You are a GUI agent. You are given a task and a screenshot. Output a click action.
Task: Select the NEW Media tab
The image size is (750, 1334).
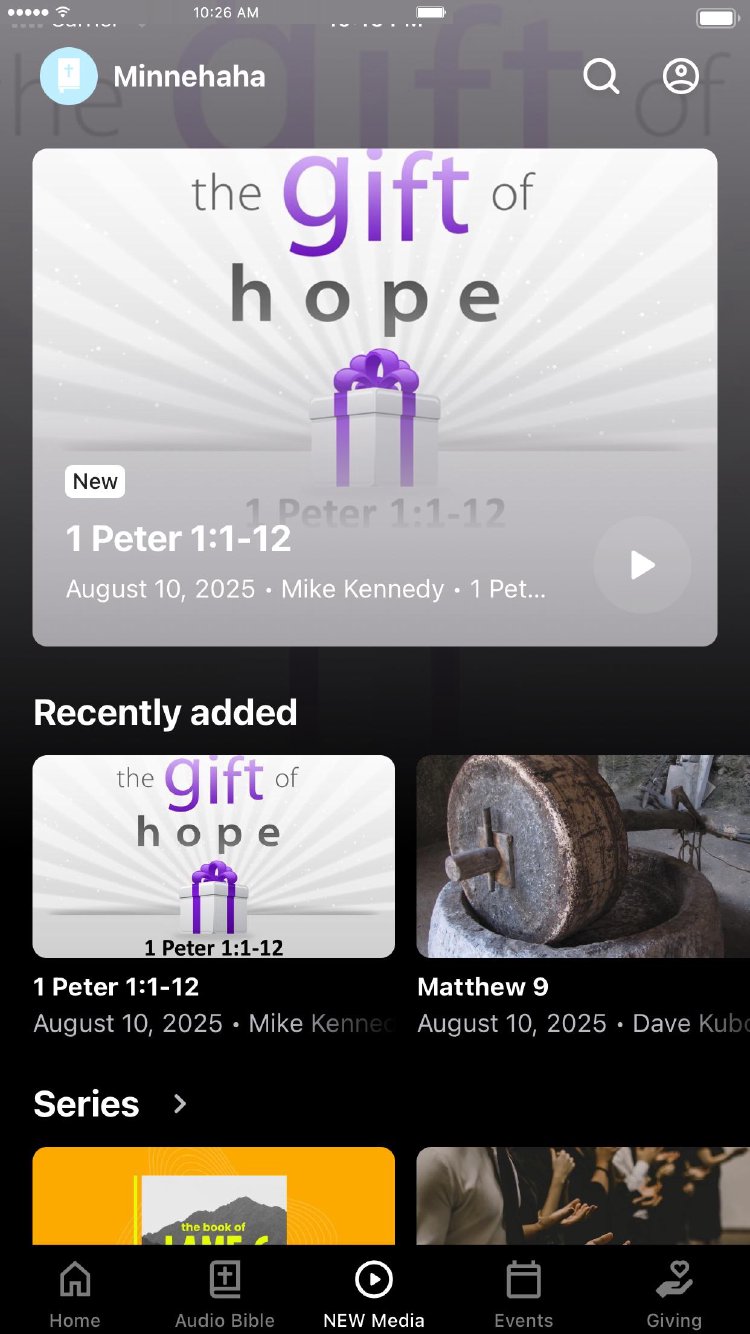pos(374,1294)
